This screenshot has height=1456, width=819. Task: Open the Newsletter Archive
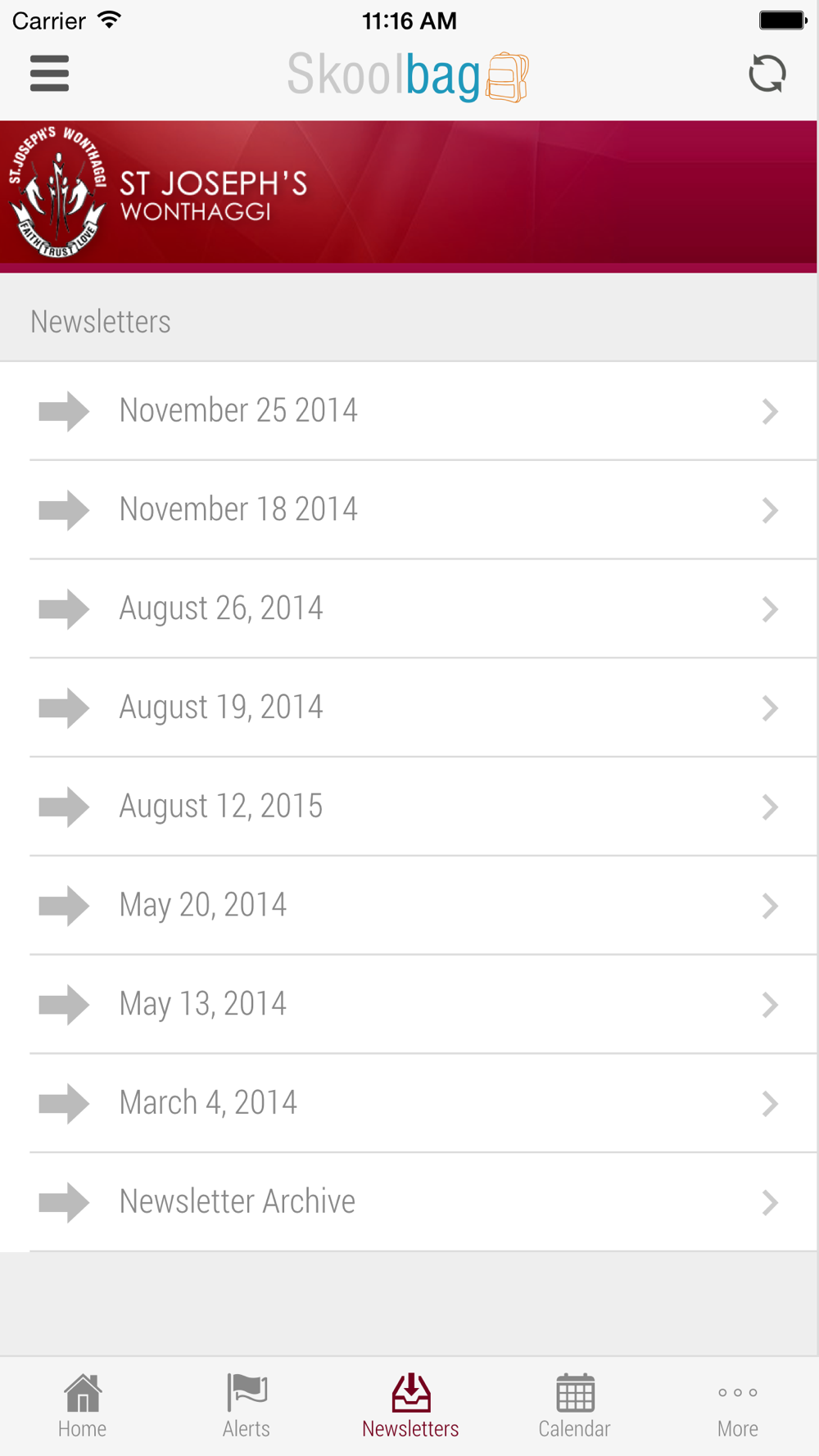[409, 1202]
